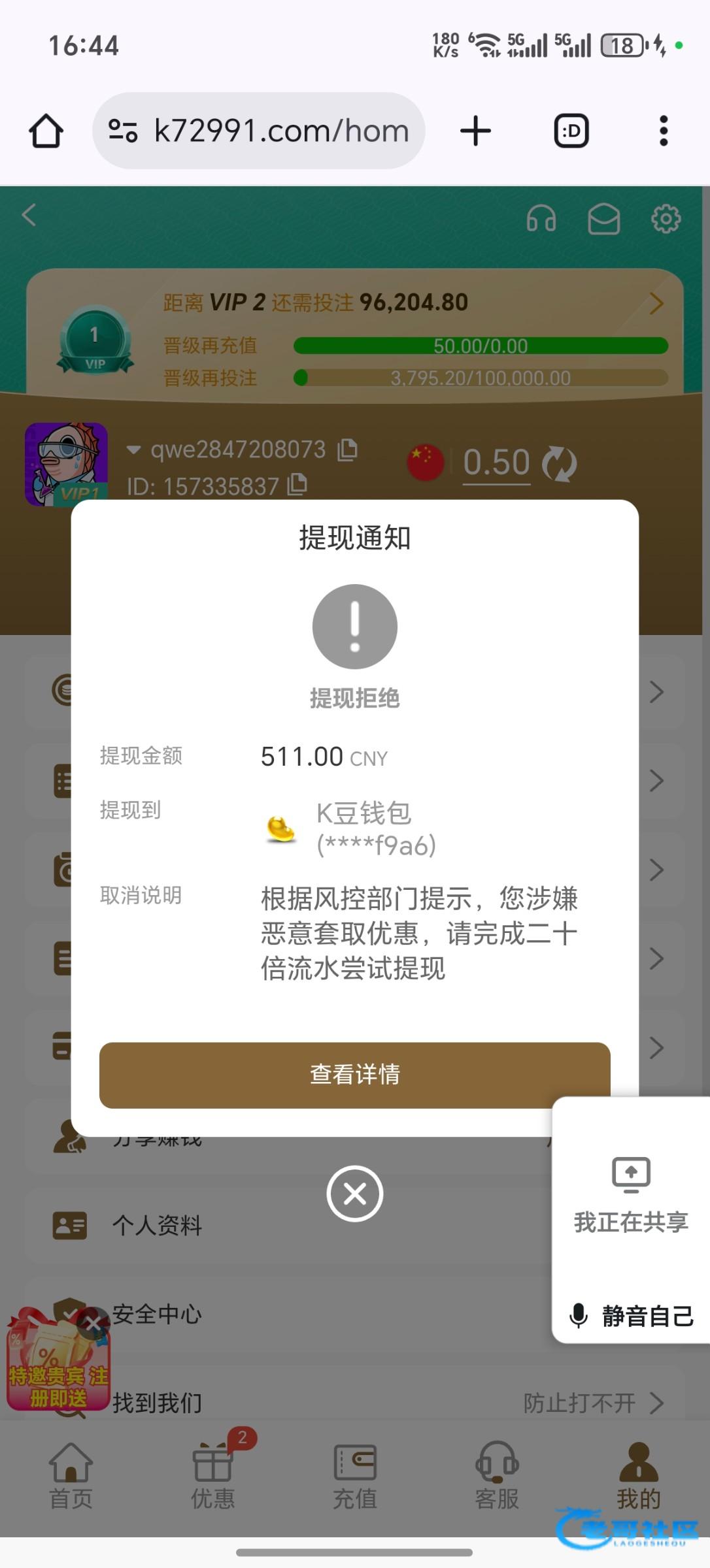Open the 个人资料 row
710x1568 pixels.
pos(157,1225)
